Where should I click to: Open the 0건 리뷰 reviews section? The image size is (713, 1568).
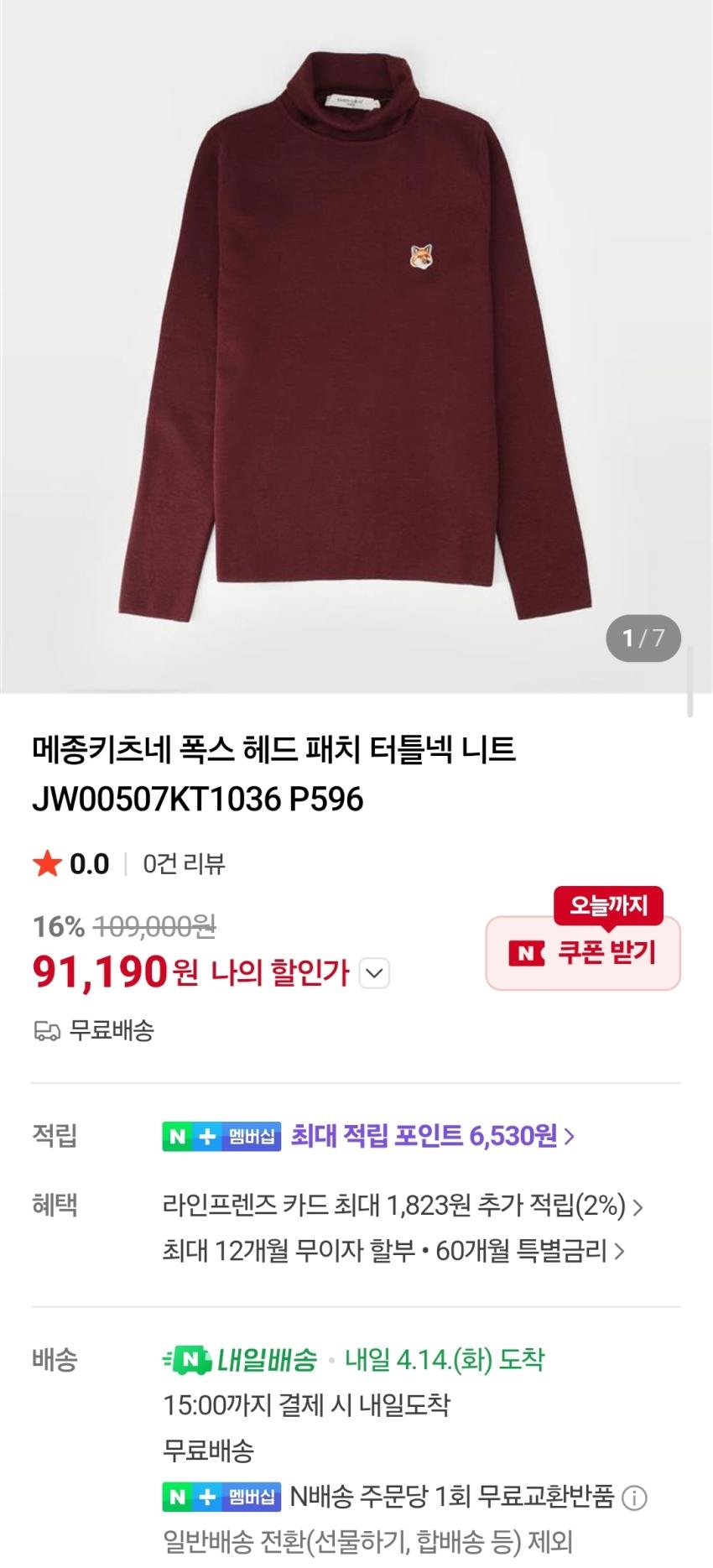pyautogui.click(x=184, y=864)
